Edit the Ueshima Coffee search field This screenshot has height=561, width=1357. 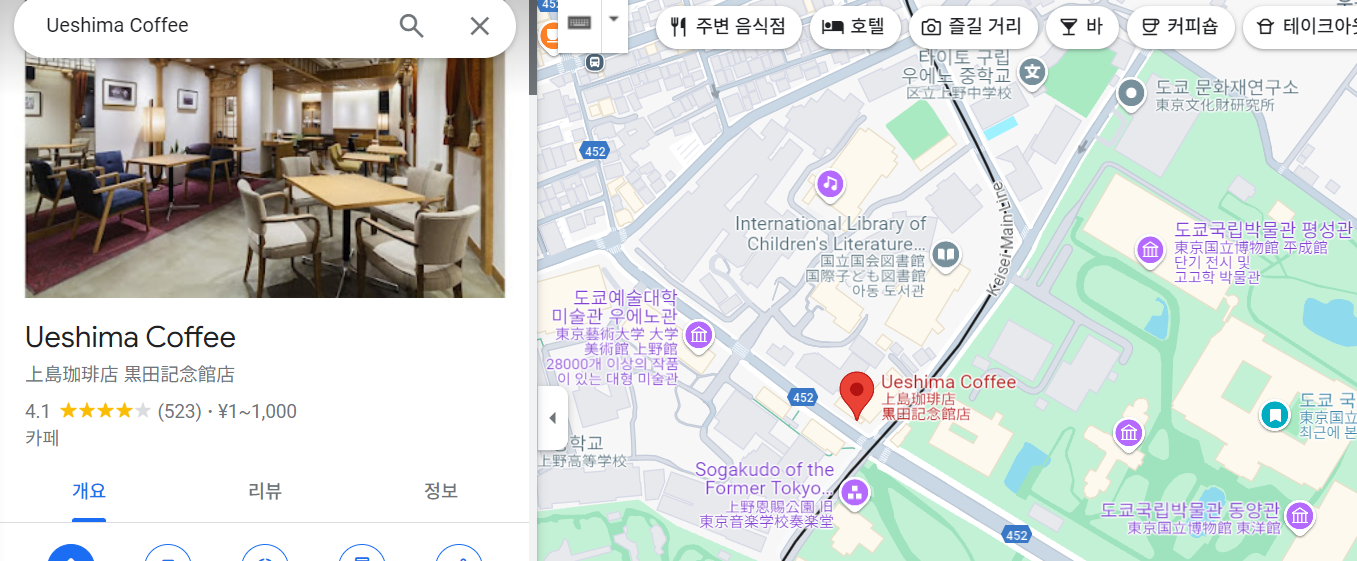(x=200, y=25)
